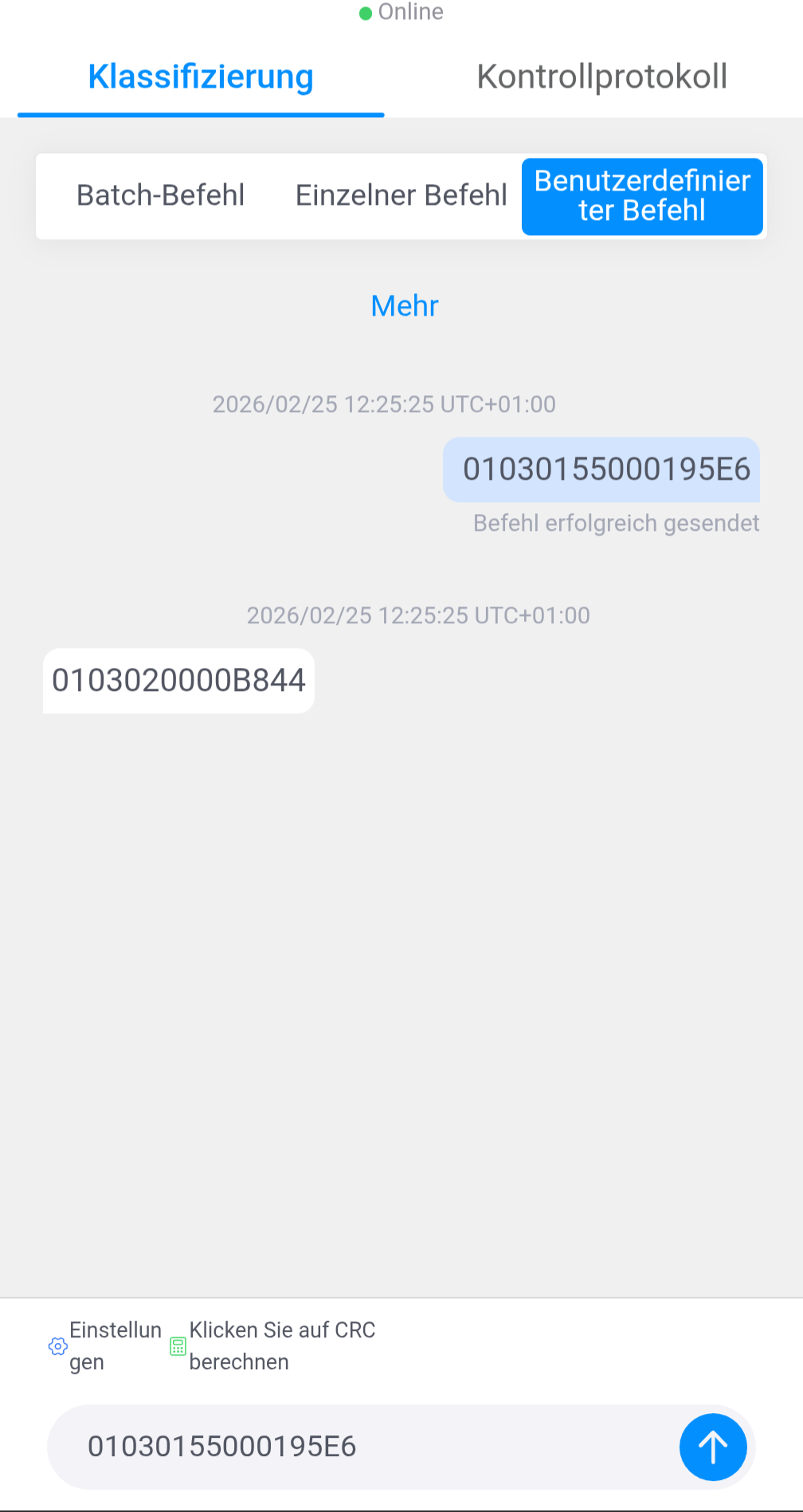
Task: Tap Klicken Sie auf CRC berechnen
Action: pos(275,1345)
